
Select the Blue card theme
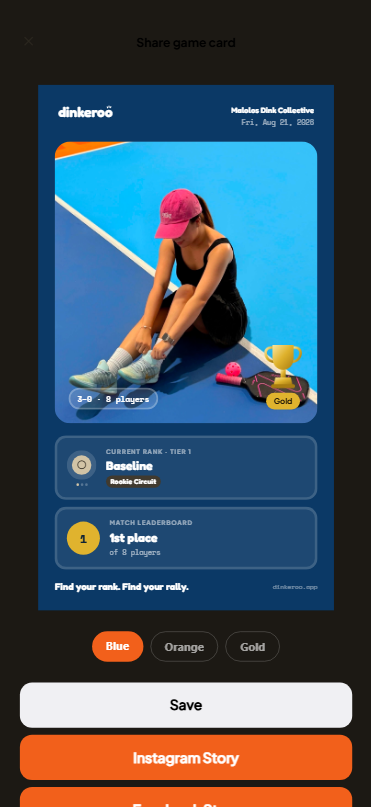117,646
